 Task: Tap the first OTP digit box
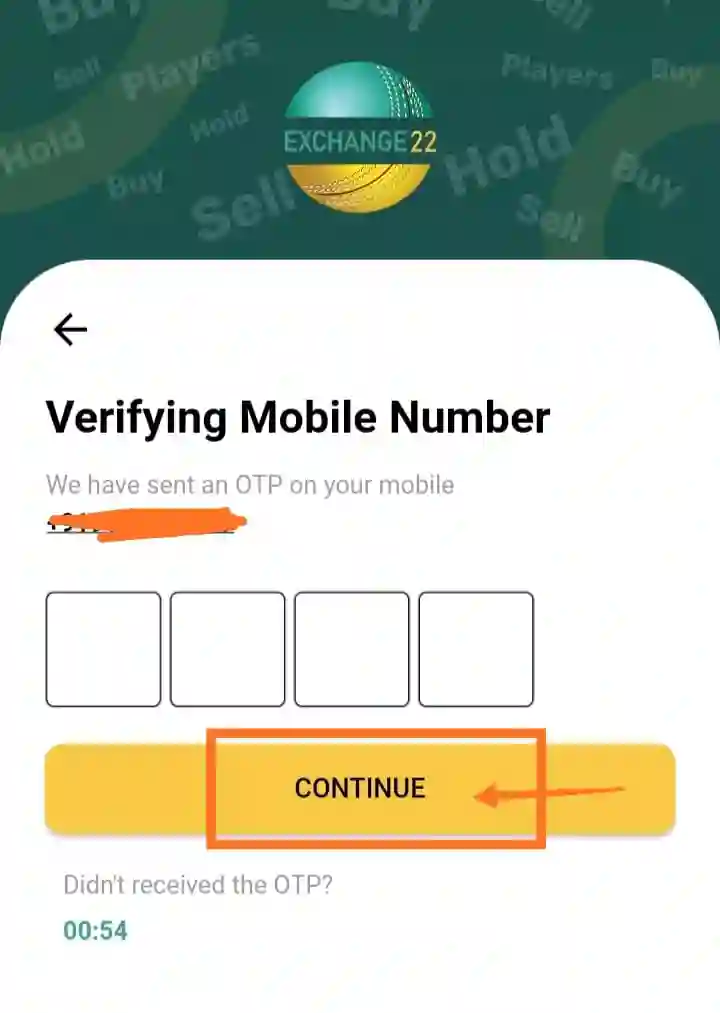(103, 649)
